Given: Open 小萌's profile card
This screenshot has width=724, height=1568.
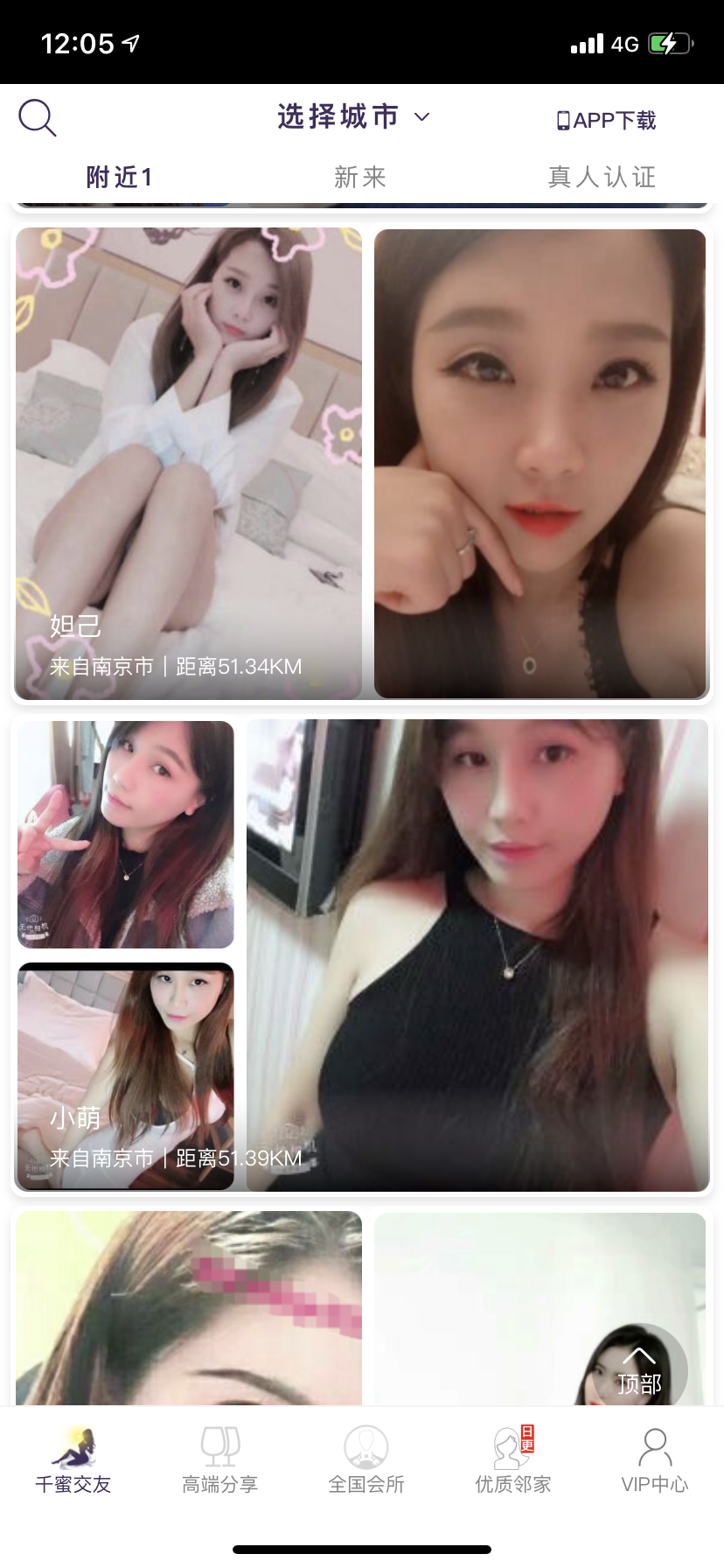Looking at the screenshot, I should pos(362,955).
